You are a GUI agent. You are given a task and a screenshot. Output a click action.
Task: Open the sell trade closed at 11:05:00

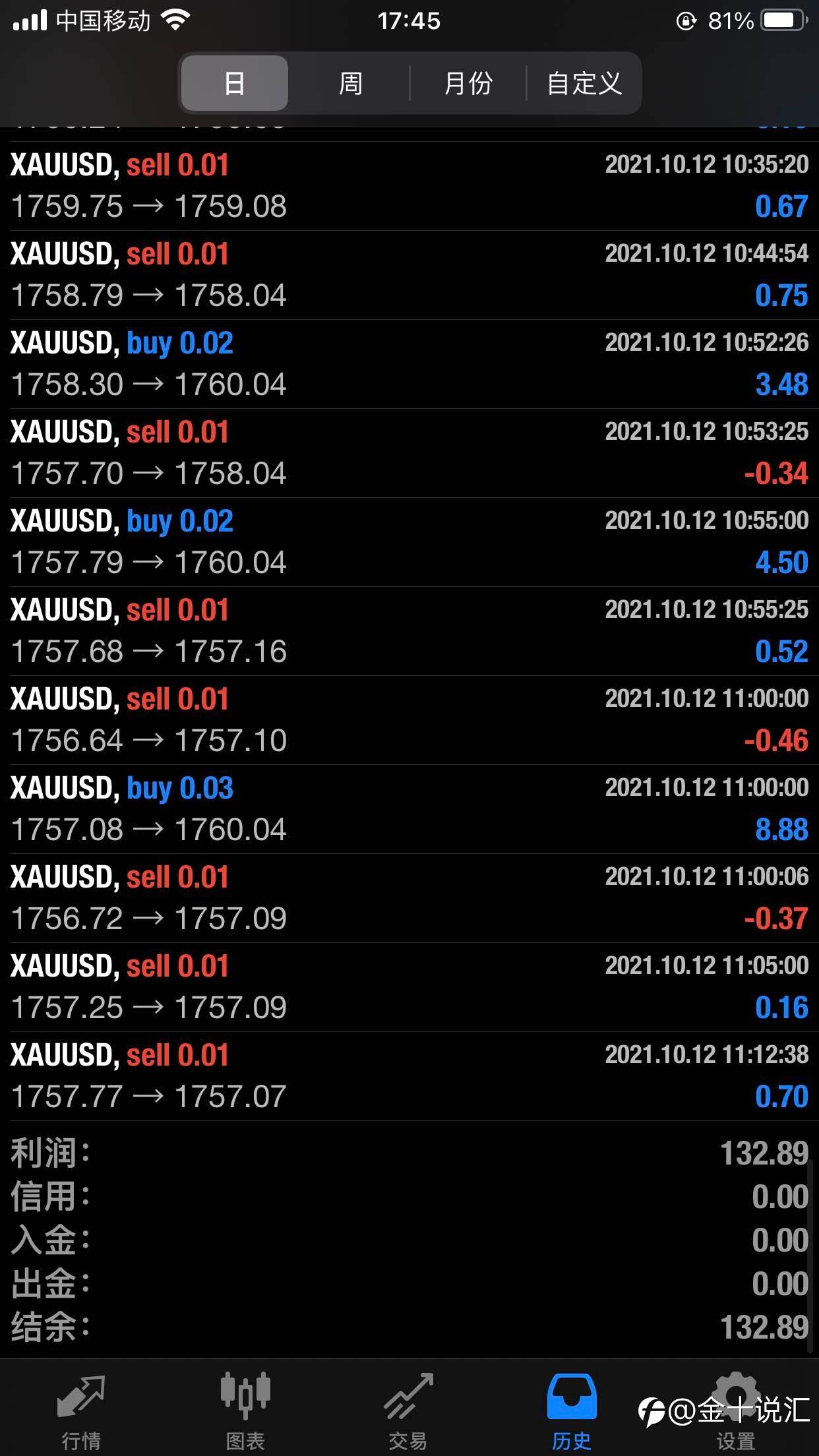click(409, 987)
